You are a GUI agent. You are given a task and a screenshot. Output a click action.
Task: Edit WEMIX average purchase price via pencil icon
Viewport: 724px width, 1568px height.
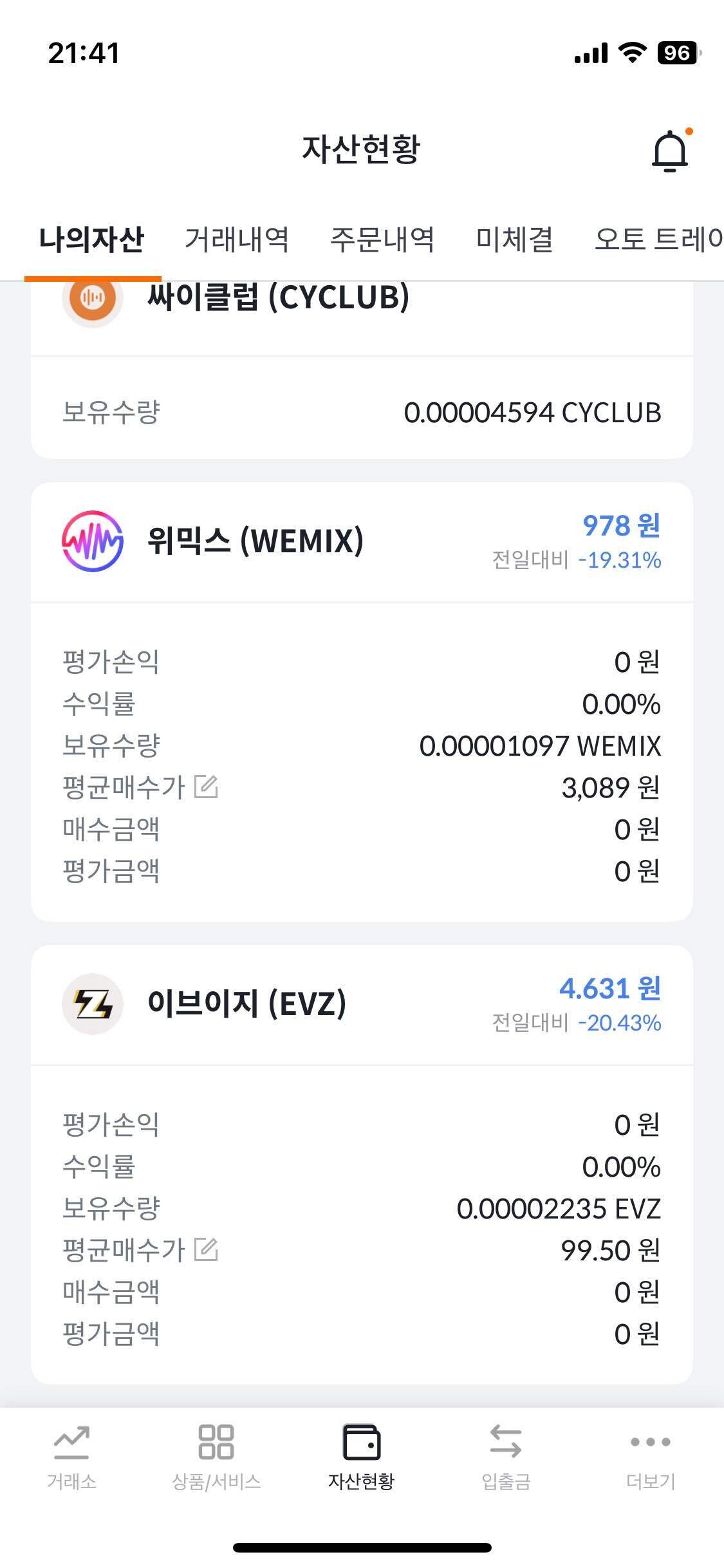click(x=207, y=787)
